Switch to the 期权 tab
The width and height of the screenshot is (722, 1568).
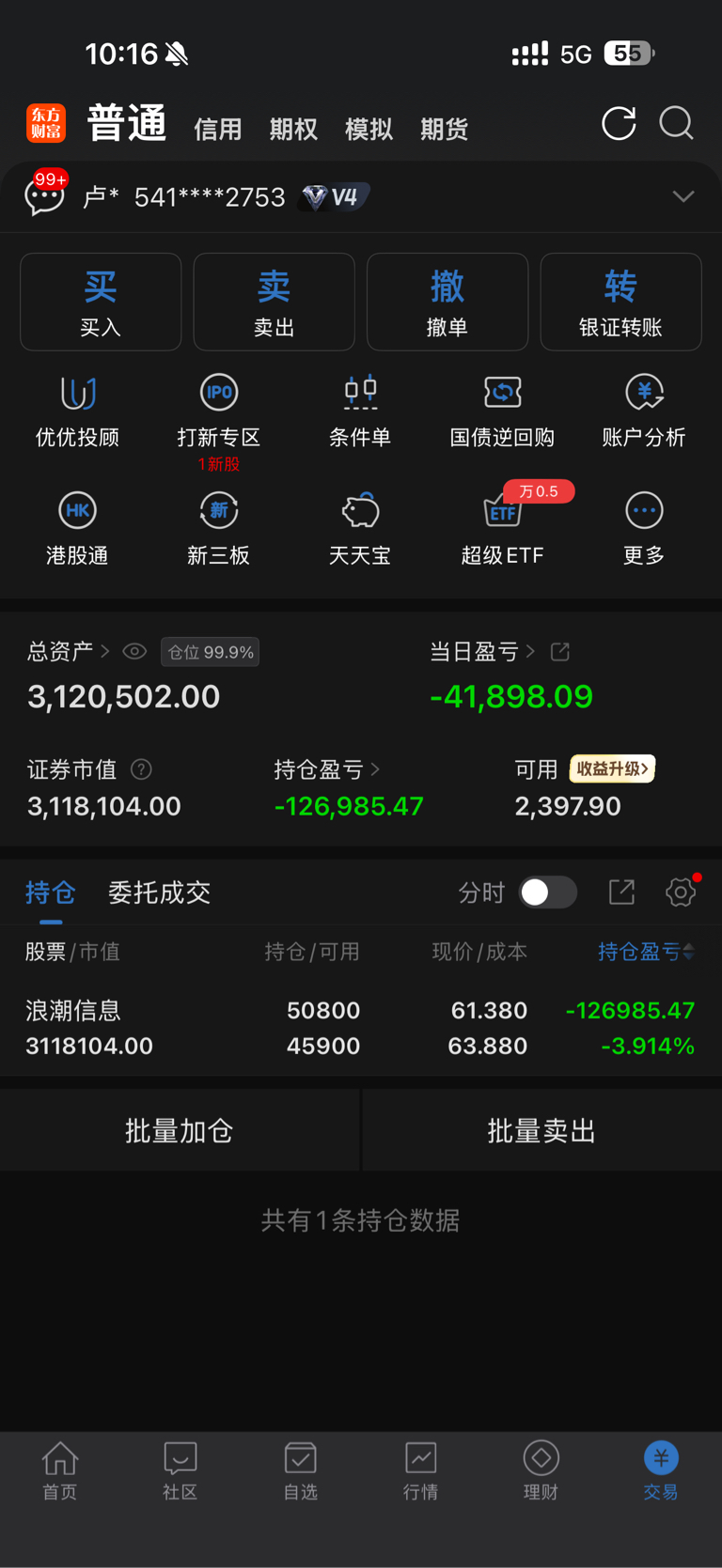click(293, 129)
